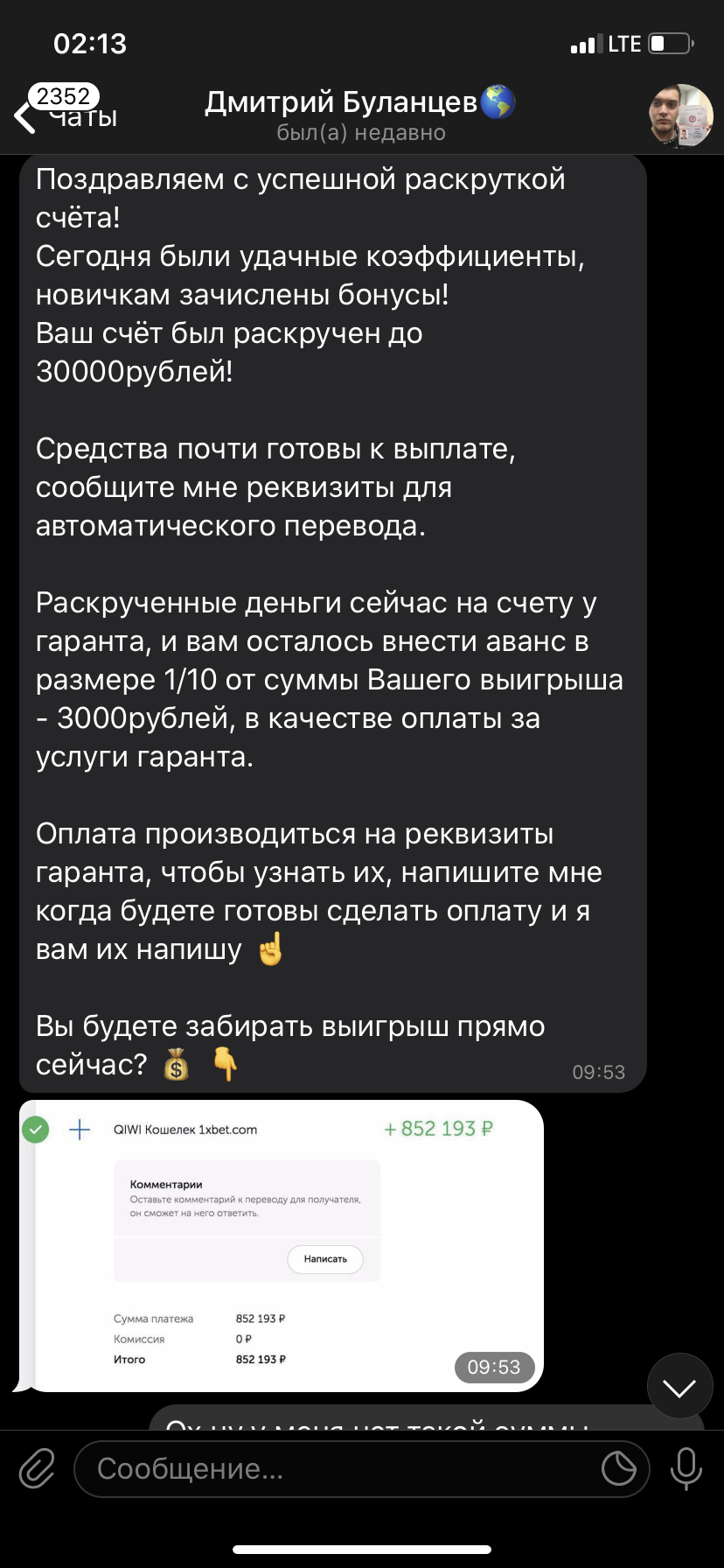This screenshot has height=1568, width=724.
Task: Open the QIWI payment screenshot image
Action: (281, 1246)
